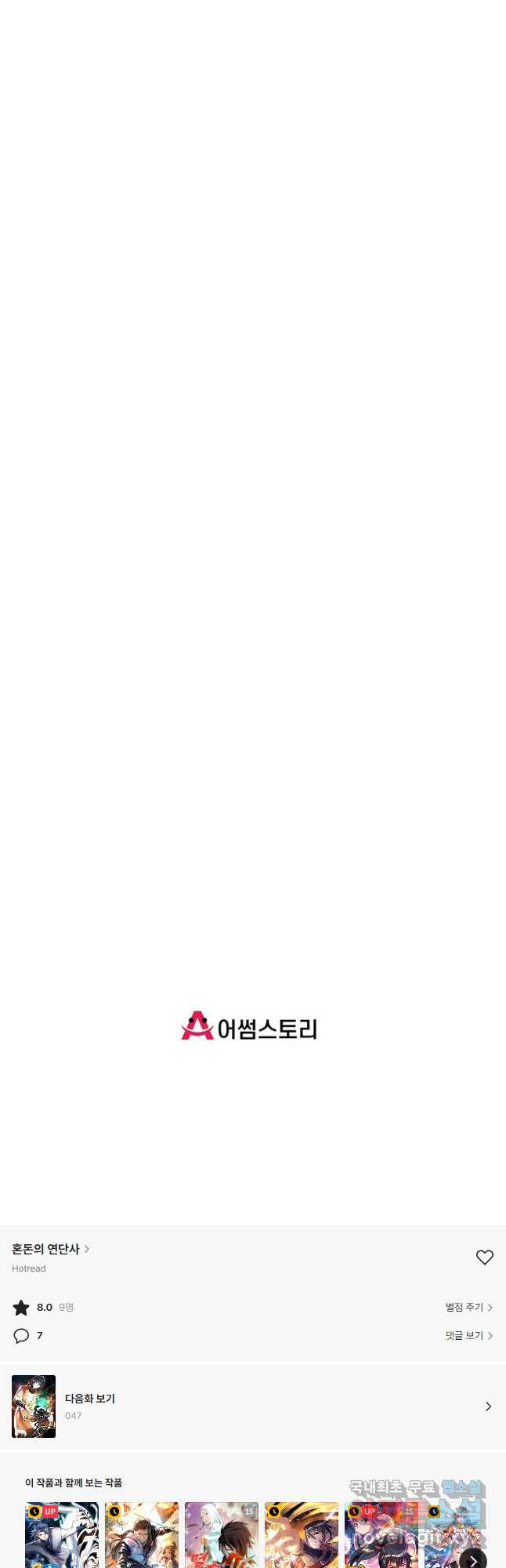Add this series to favorites with the heart
Screen dimensions: 506x1568
pos(485,1258)
